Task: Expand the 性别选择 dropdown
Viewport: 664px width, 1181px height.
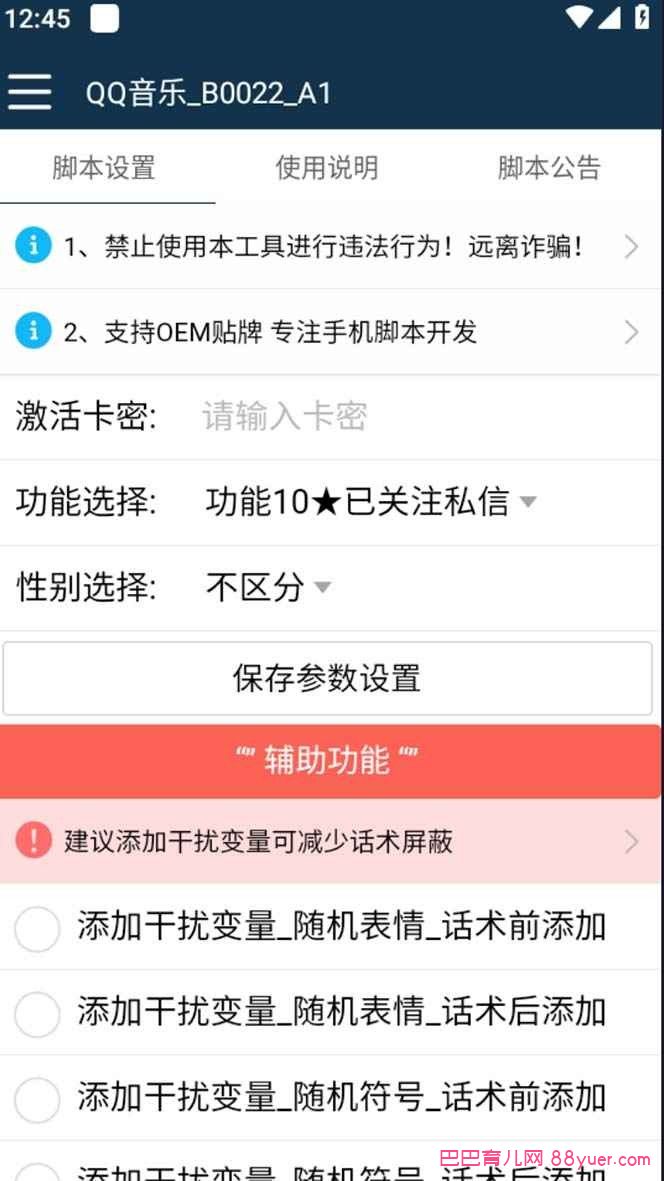Action: click(269, 587)
